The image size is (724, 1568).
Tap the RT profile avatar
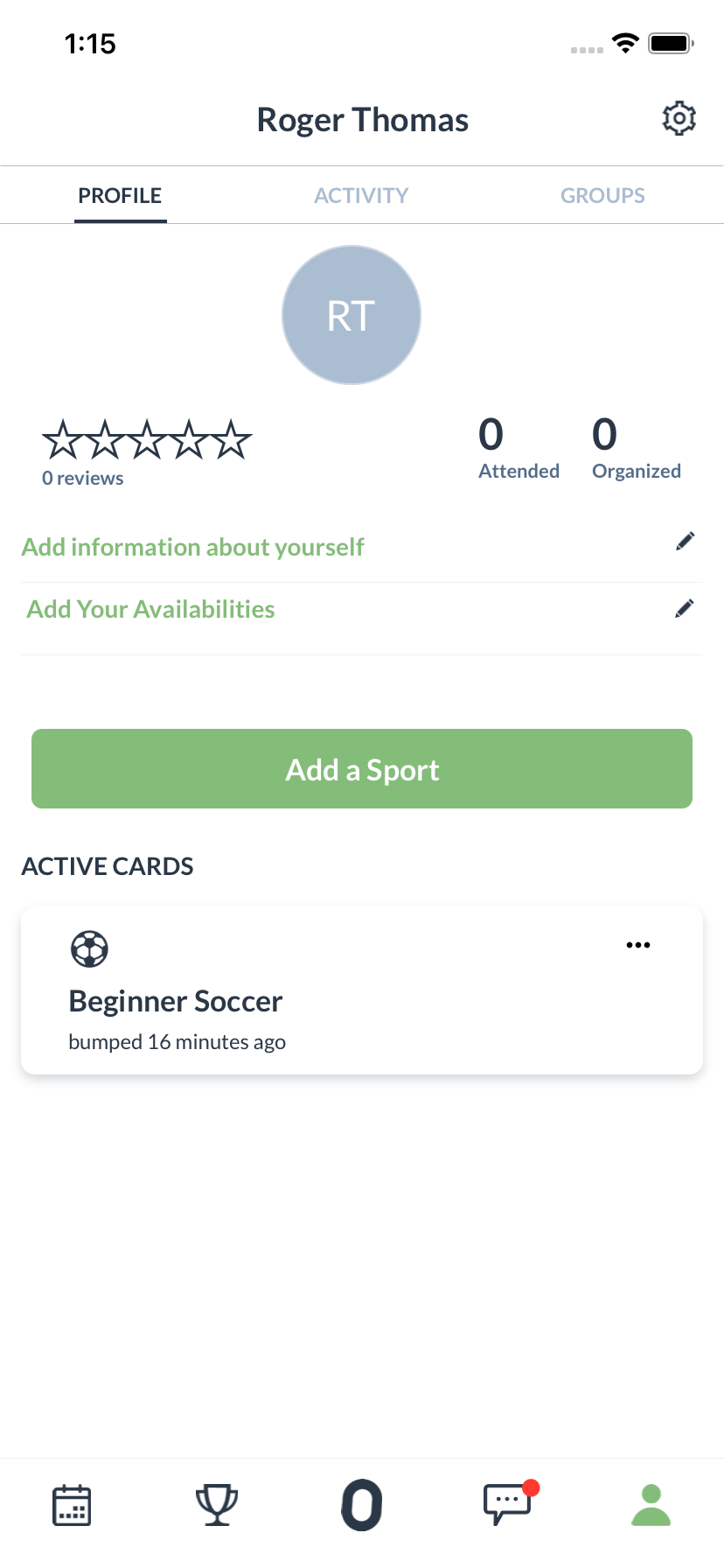pyautogui.click(x=352, y=315)
